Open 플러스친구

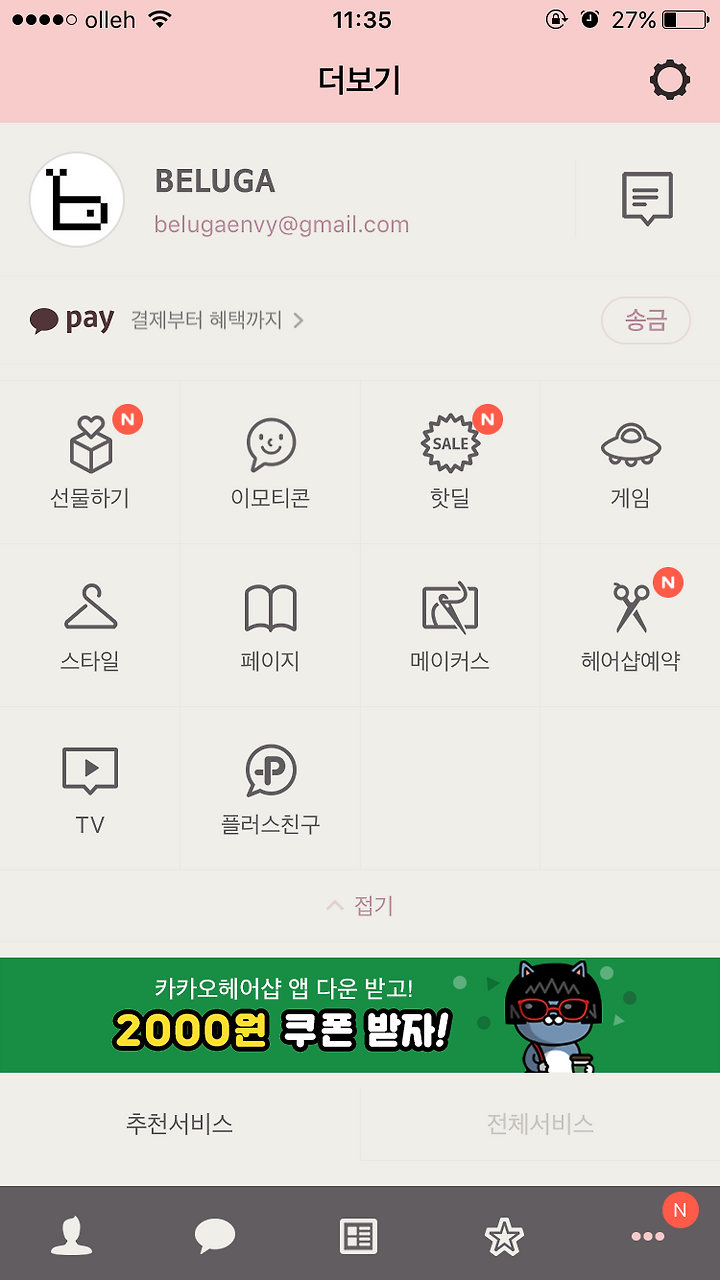(270, 788)
